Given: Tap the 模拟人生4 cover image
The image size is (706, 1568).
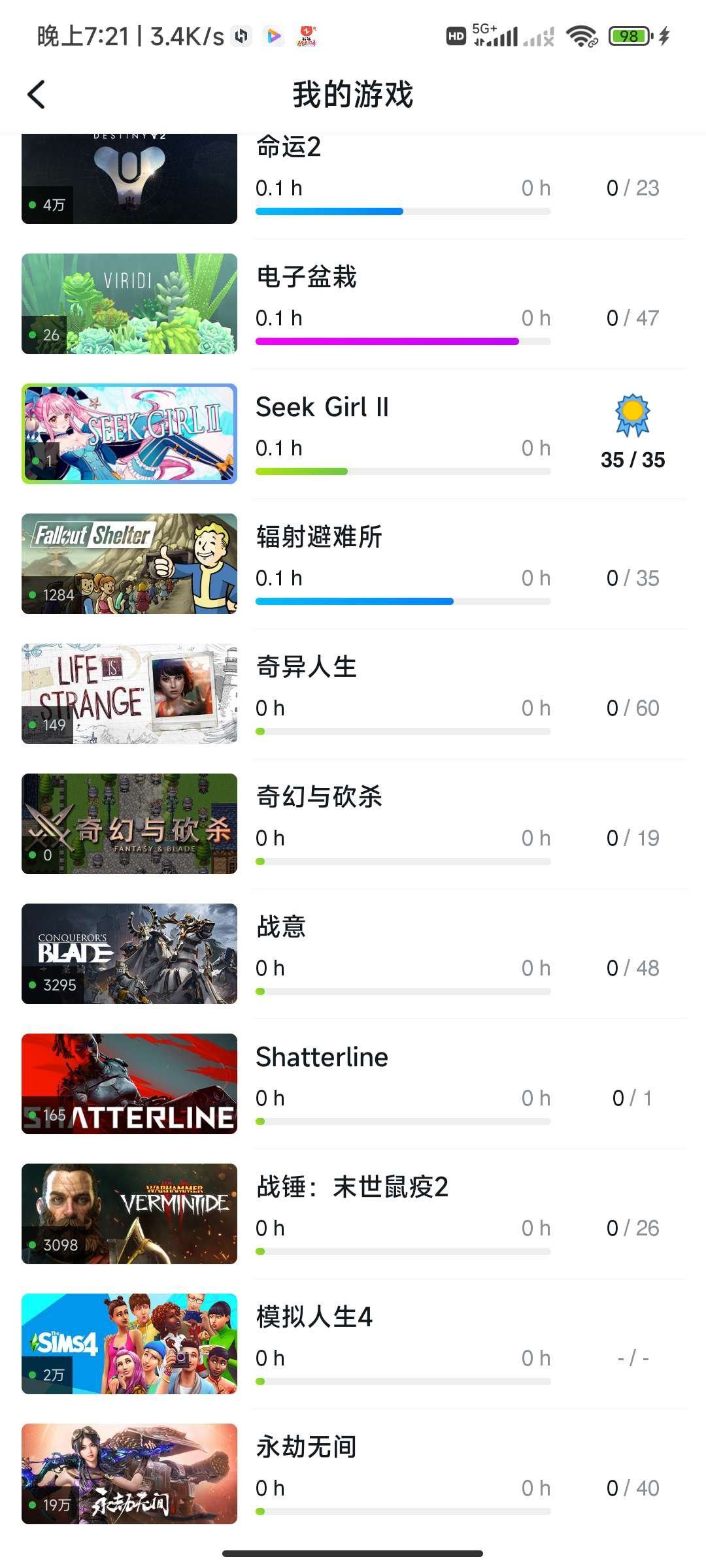Looking at the screenshot, I should 129,1346.
